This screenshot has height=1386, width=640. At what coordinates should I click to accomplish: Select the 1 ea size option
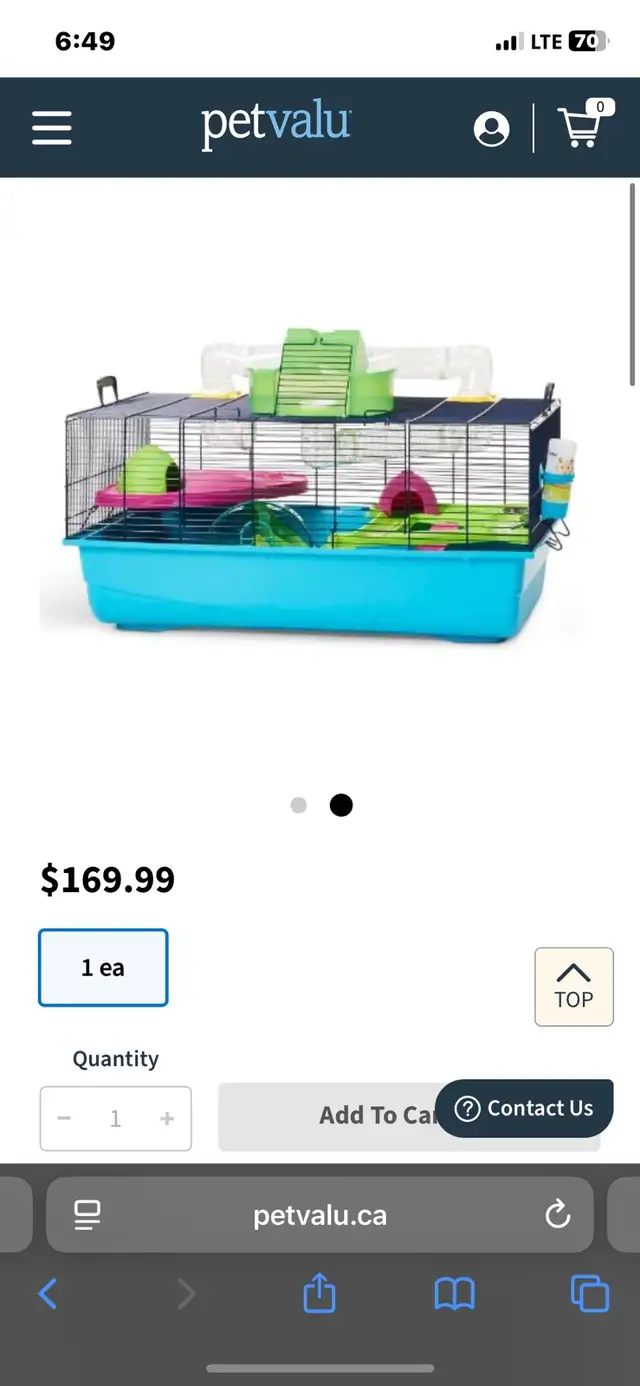pyautogui.click(x=103, y=968)
